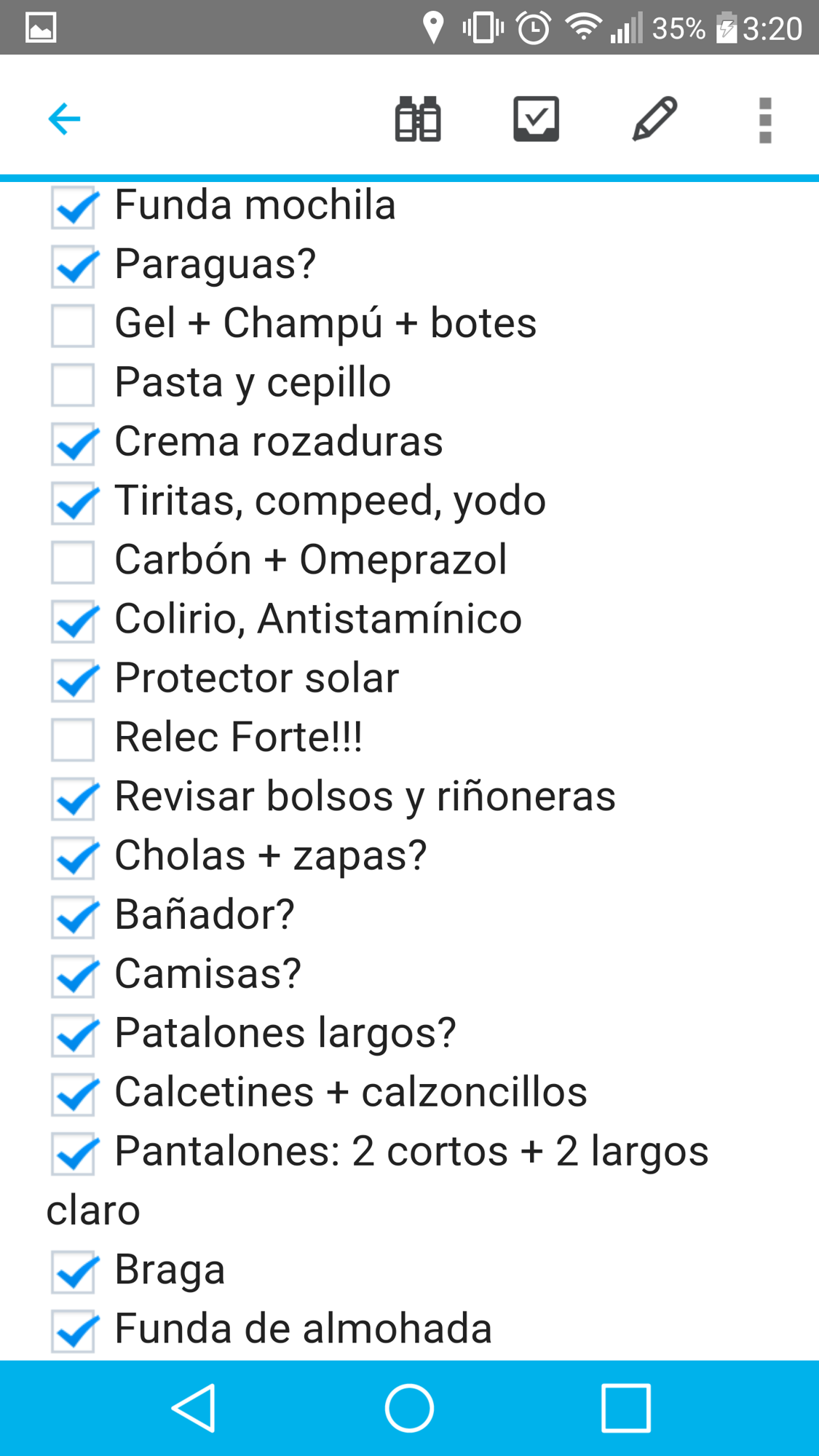Check the Relec Forte!!! item
The image size is (819, 1456).
point(74,740)
